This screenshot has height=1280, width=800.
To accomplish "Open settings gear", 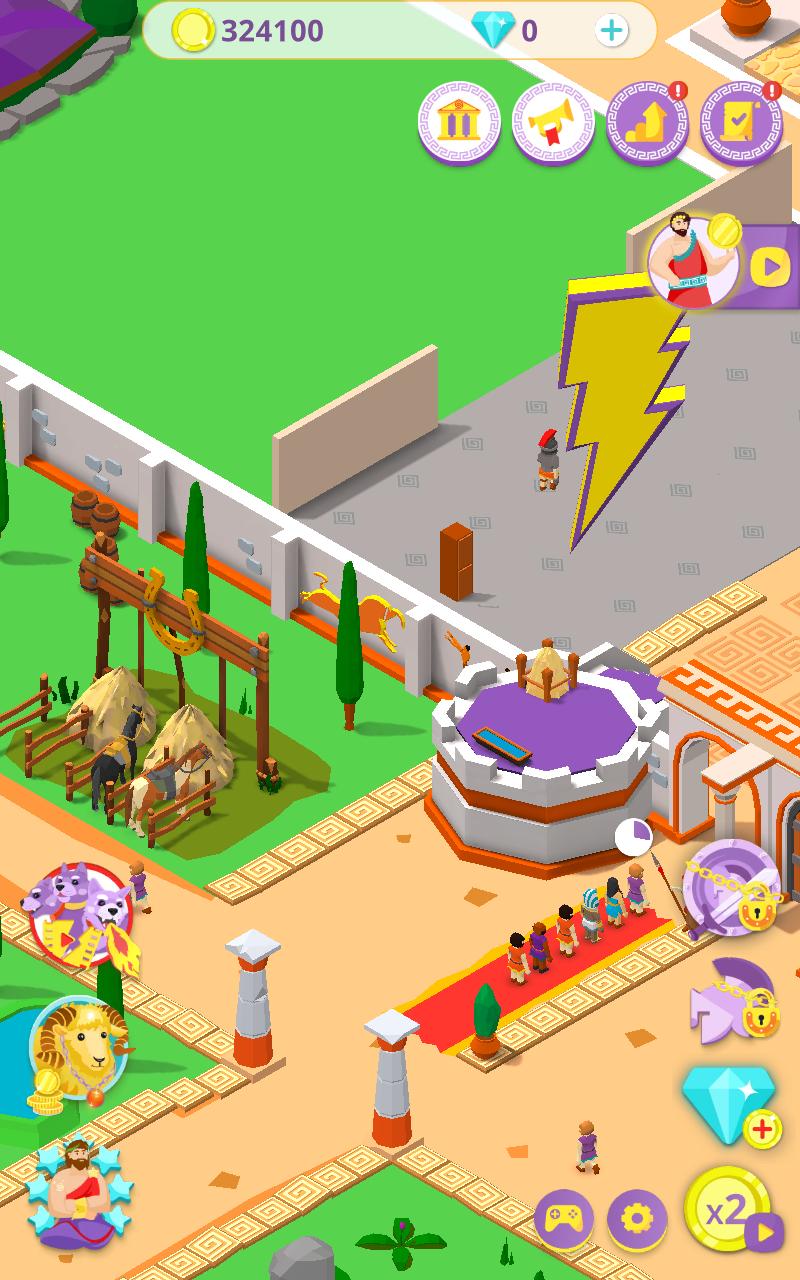I will click(637, 1219).
